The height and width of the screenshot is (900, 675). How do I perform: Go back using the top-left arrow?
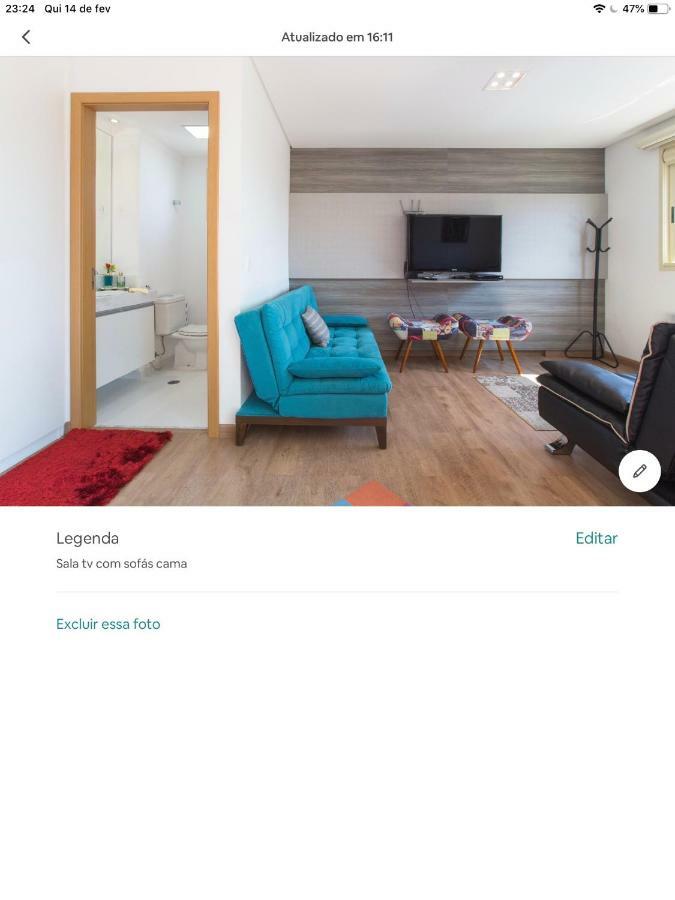(26, 37)
